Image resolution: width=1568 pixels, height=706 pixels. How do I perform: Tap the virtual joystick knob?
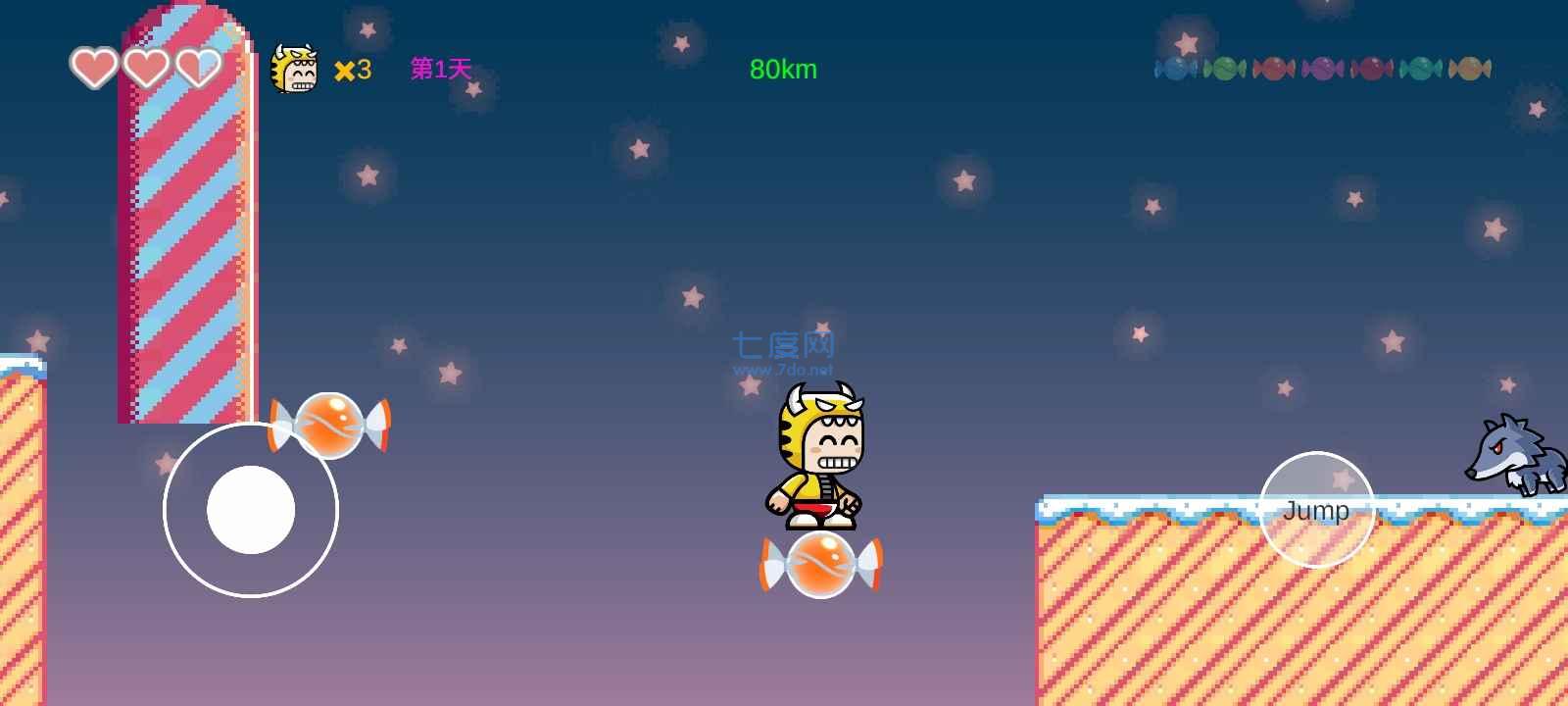[251, 510]
